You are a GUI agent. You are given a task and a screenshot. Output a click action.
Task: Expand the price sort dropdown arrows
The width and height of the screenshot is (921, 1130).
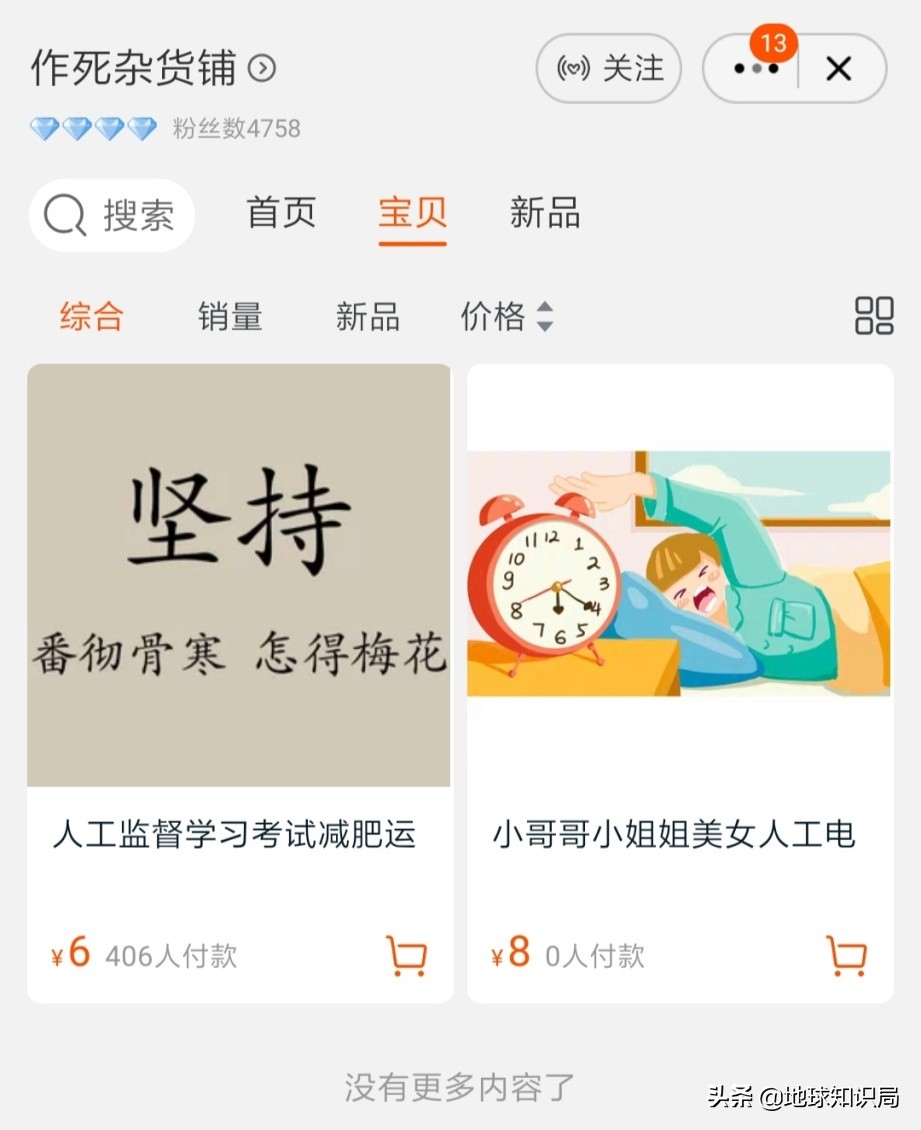pos(543,316)
